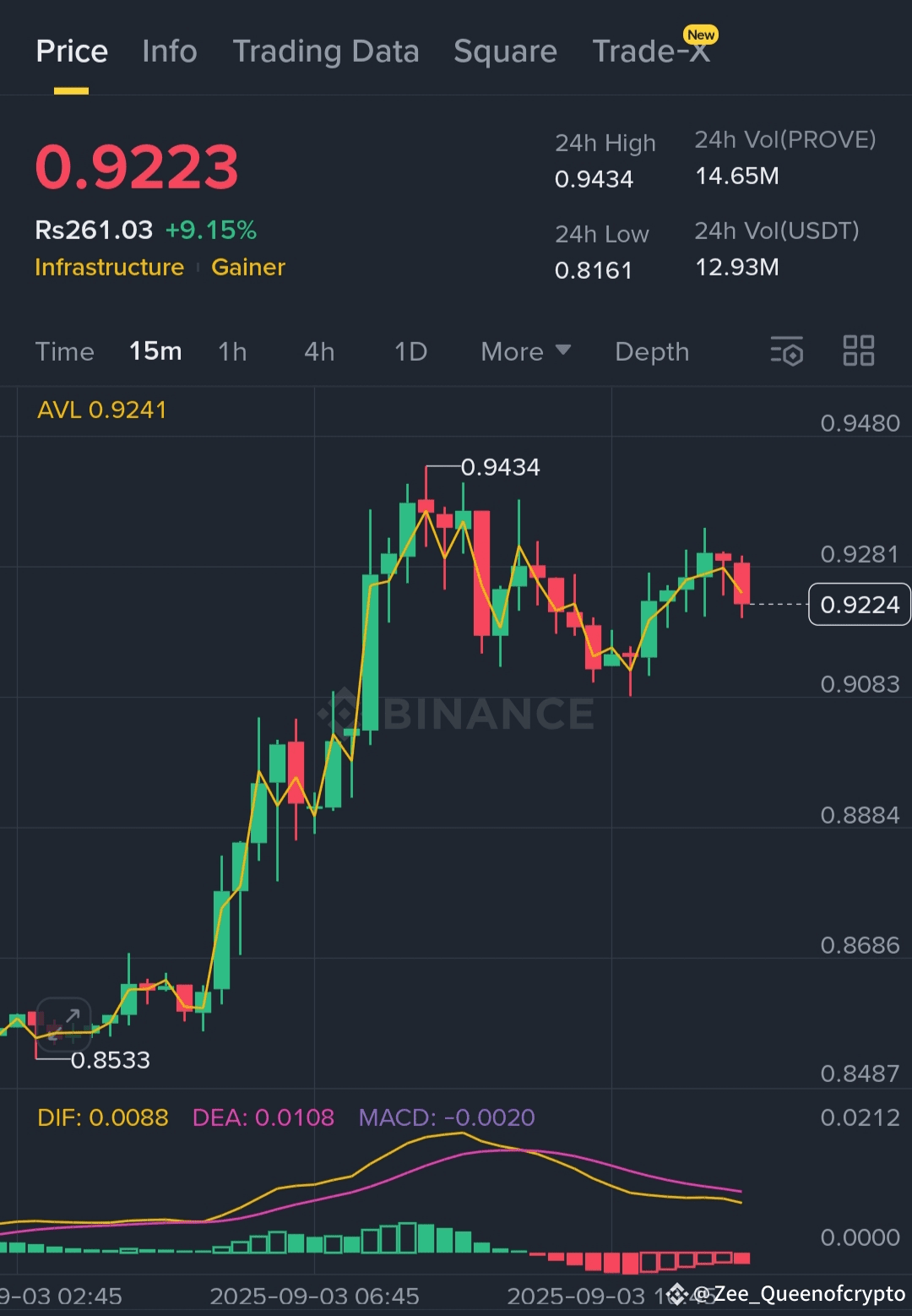Open the Trading Data tab
Image resolution: width=912 pixels, height=1316 pixels.
(325, 52)
